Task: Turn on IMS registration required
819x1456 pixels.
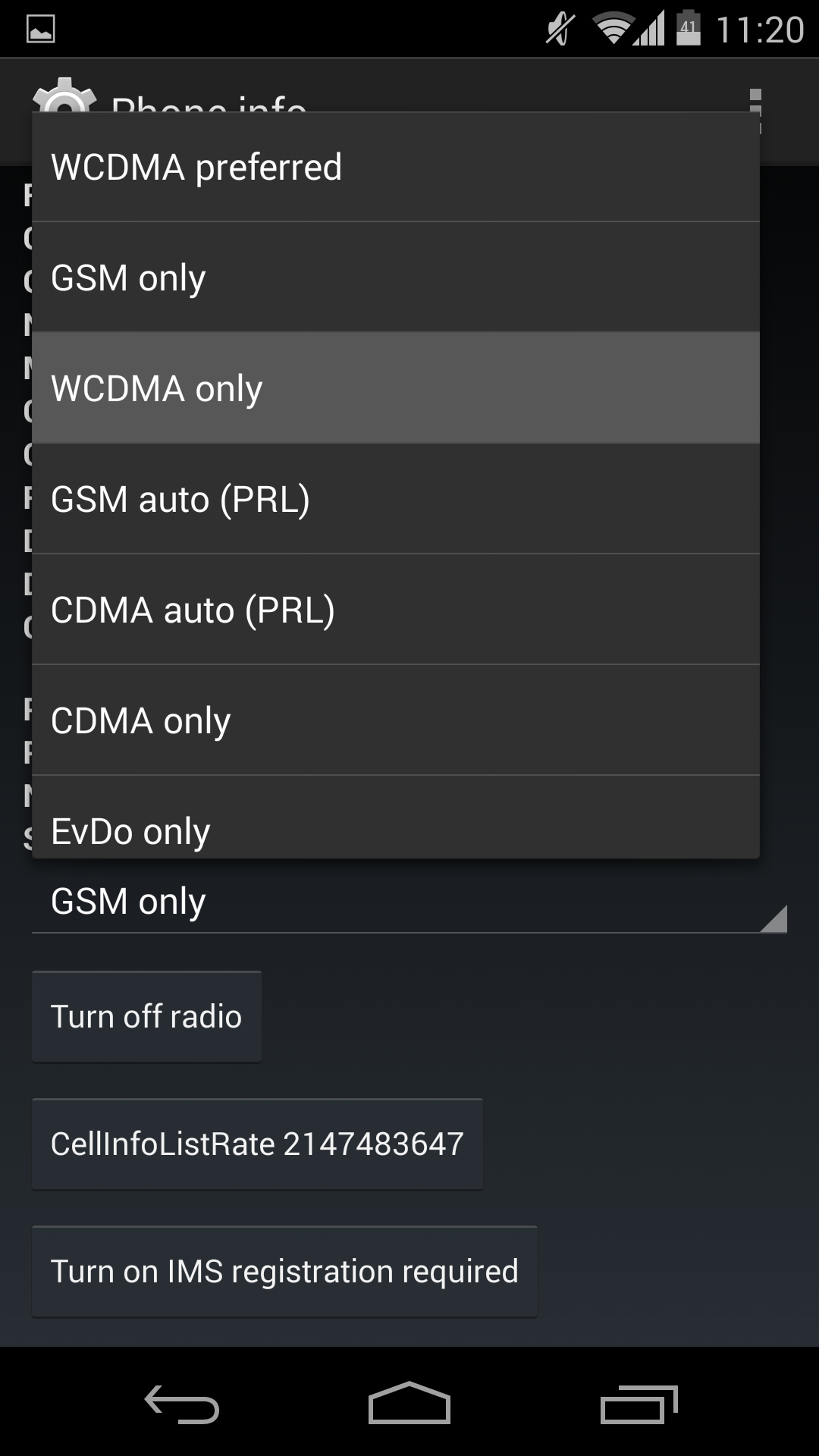Action: [284, 1272]
